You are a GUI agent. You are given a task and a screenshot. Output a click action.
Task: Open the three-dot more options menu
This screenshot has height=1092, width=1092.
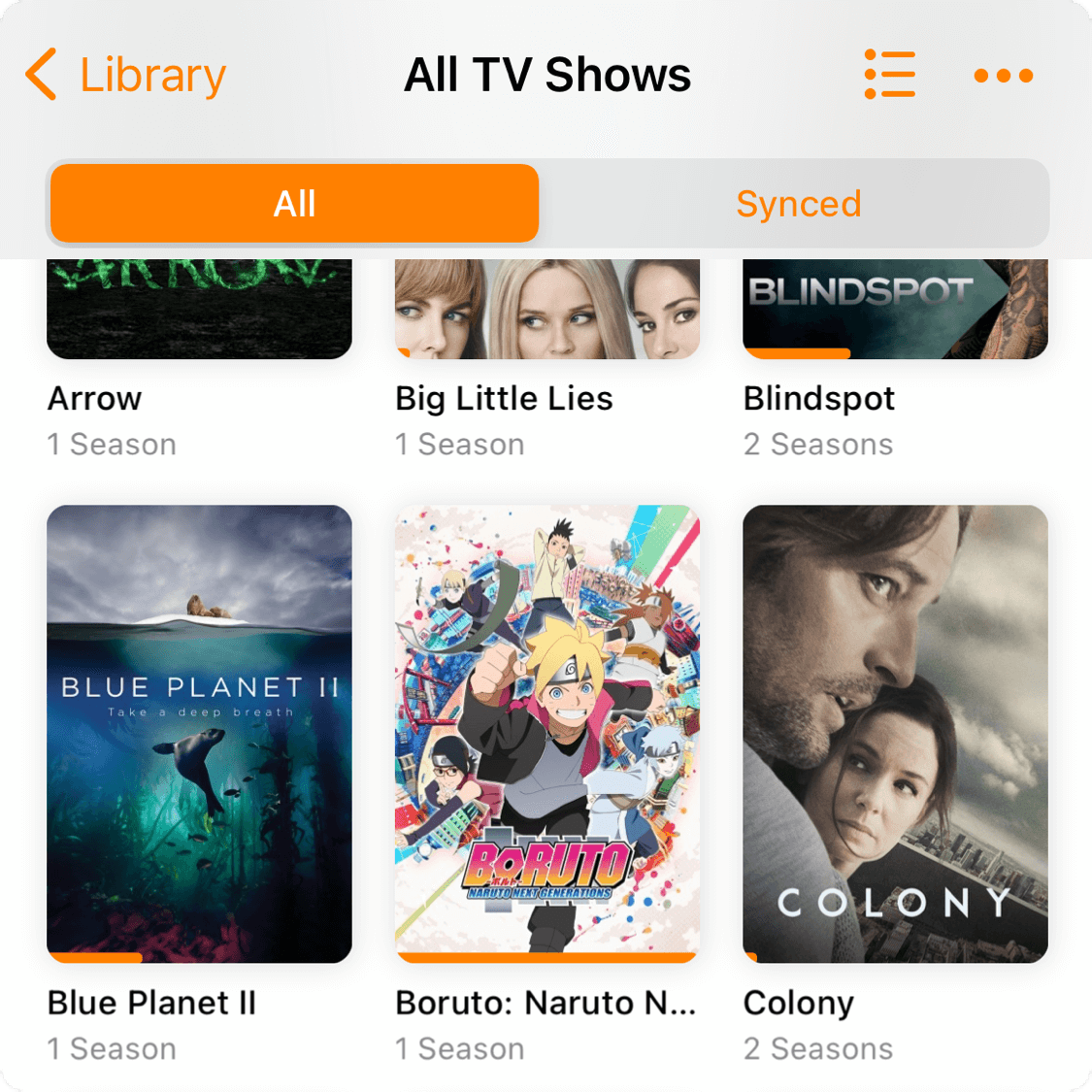1003,75
